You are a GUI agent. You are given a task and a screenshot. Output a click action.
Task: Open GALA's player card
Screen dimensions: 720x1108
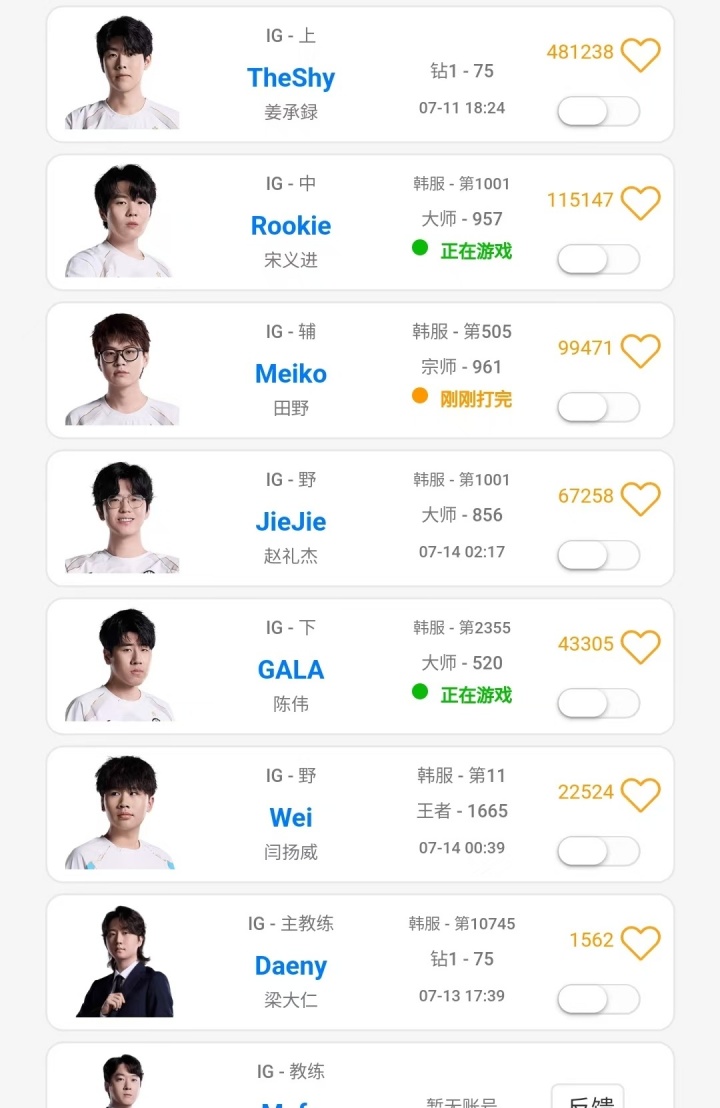[x=290, y=669]
